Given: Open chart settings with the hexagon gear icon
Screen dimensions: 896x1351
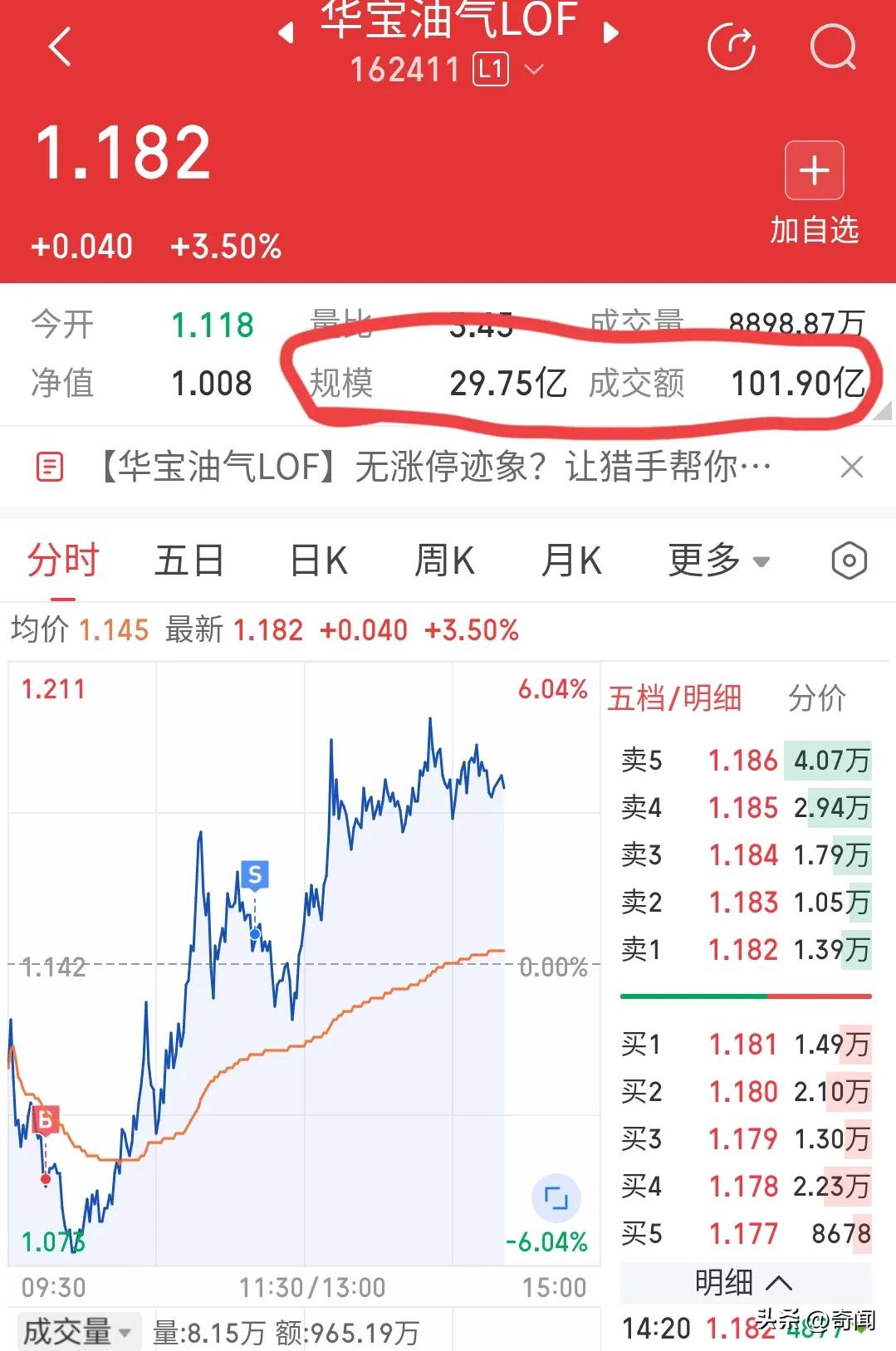Looking at the screenshot, I should click(x=849, y=560).
